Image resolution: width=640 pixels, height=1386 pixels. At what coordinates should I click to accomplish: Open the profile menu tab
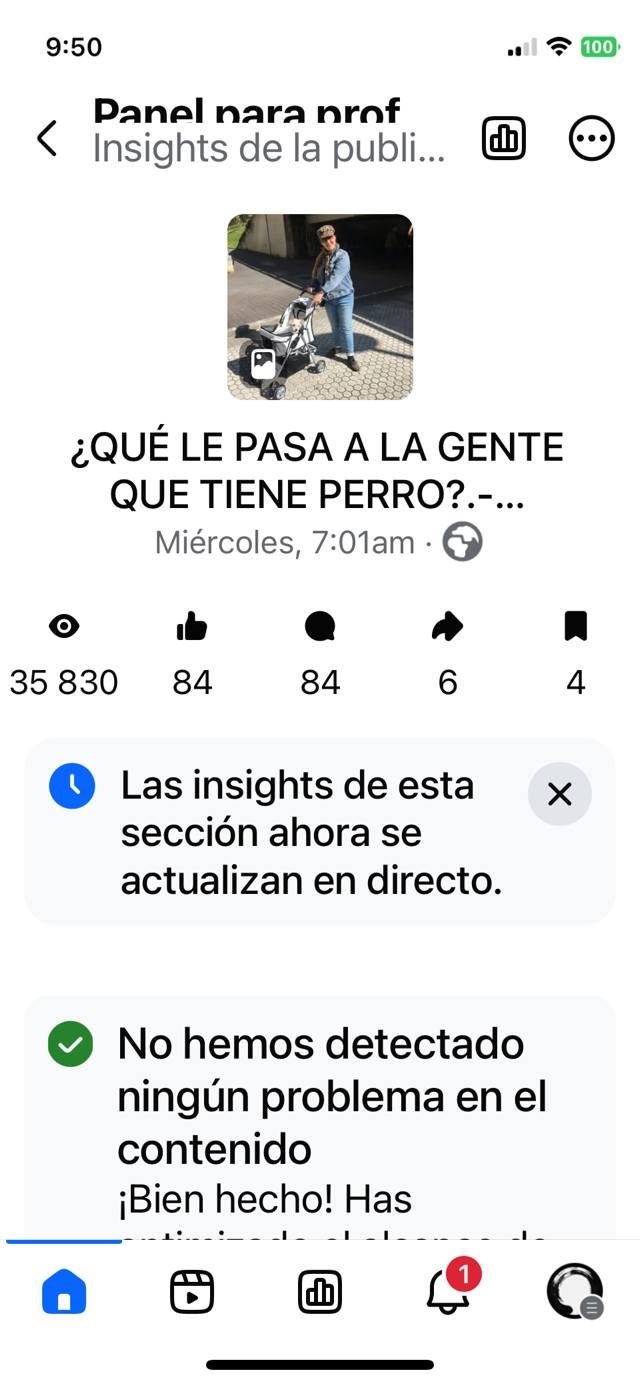[x=575, y=1292]
